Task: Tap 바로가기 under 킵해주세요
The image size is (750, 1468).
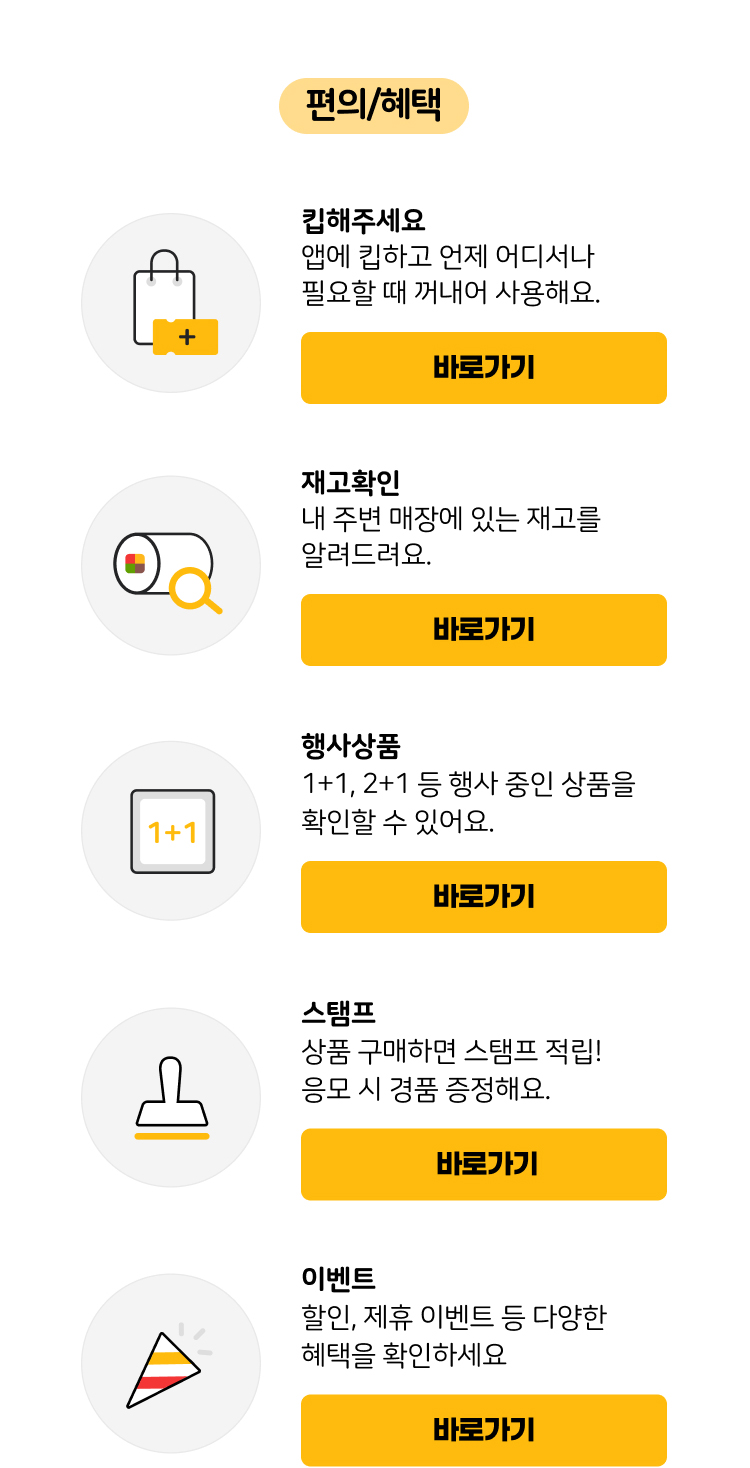Action: point(483,368)
